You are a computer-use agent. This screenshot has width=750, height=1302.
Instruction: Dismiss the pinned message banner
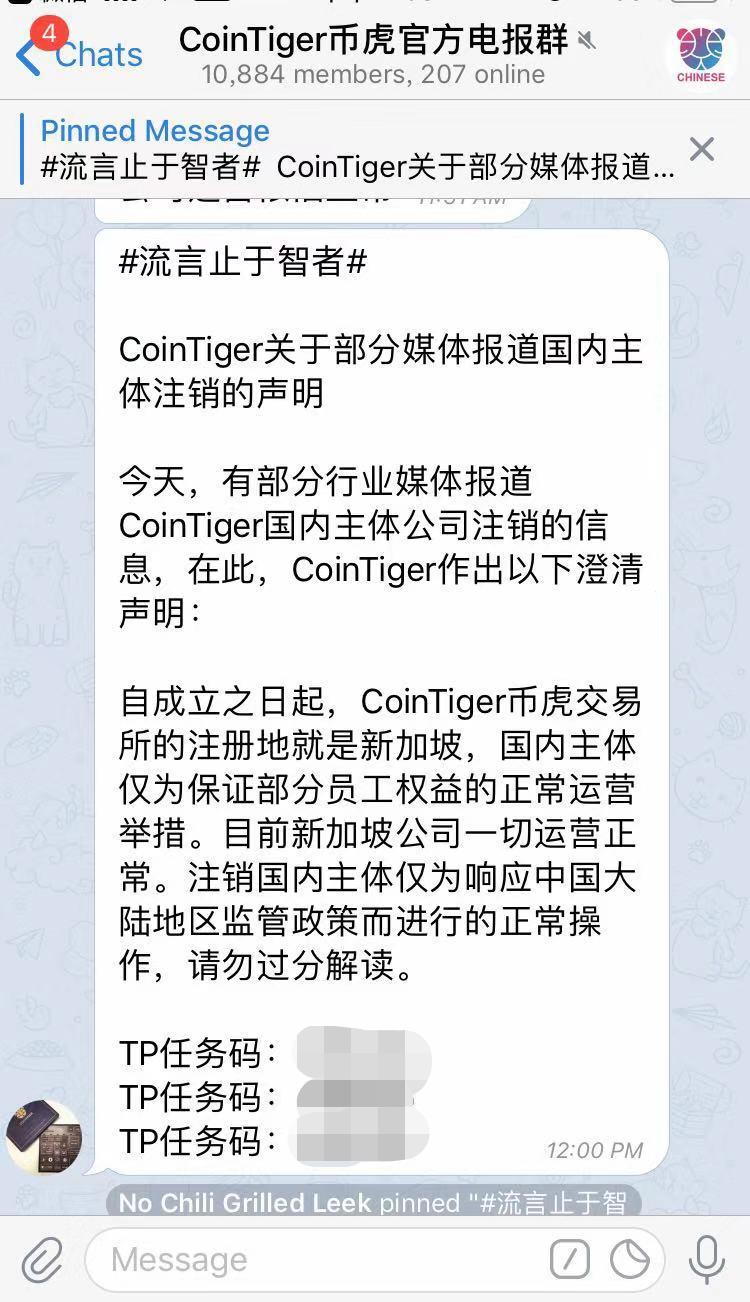[x=702, y=149]
